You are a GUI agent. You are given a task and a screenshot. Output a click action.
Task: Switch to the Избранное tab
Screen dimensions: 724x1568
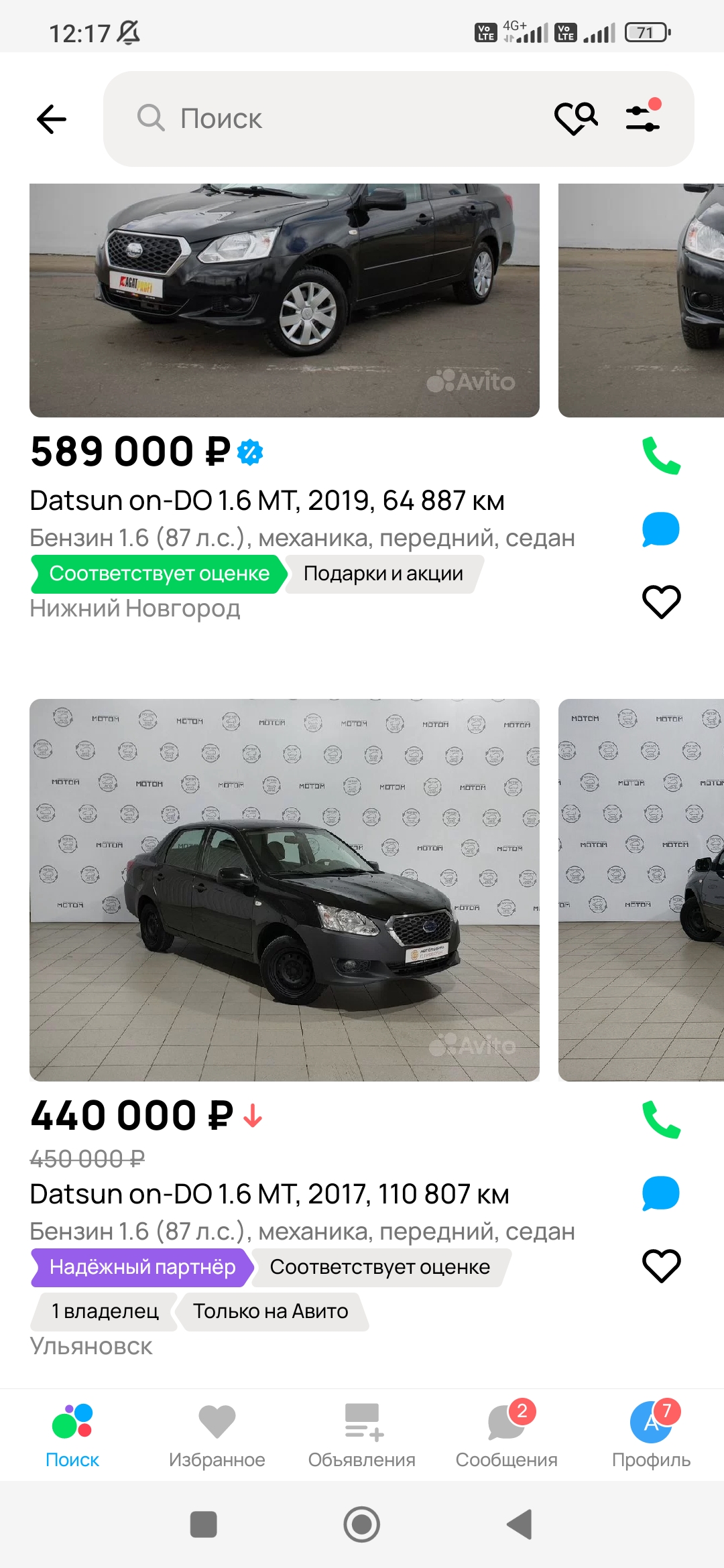coord(217,1436)
